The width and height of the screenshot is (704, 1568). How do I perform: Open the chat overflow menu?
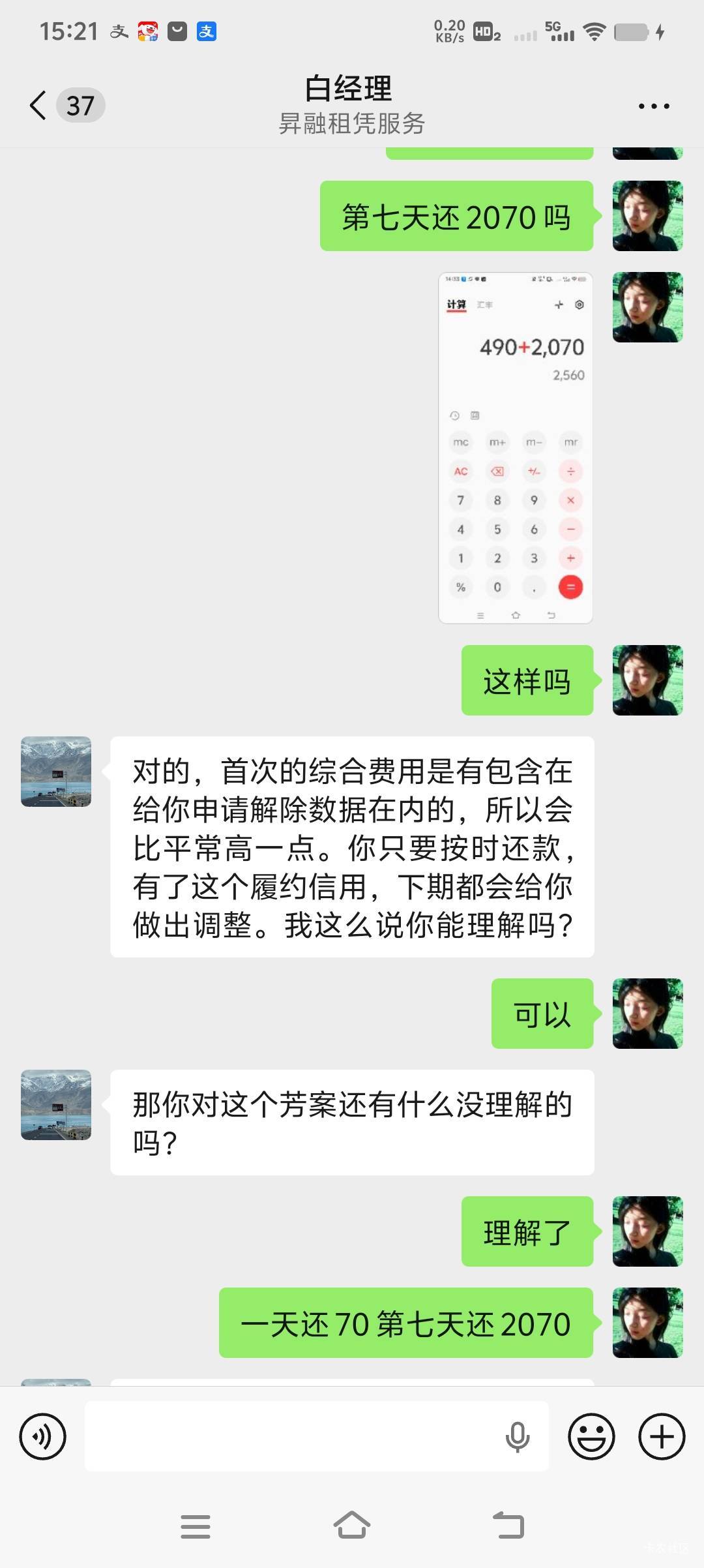[653, 106]
